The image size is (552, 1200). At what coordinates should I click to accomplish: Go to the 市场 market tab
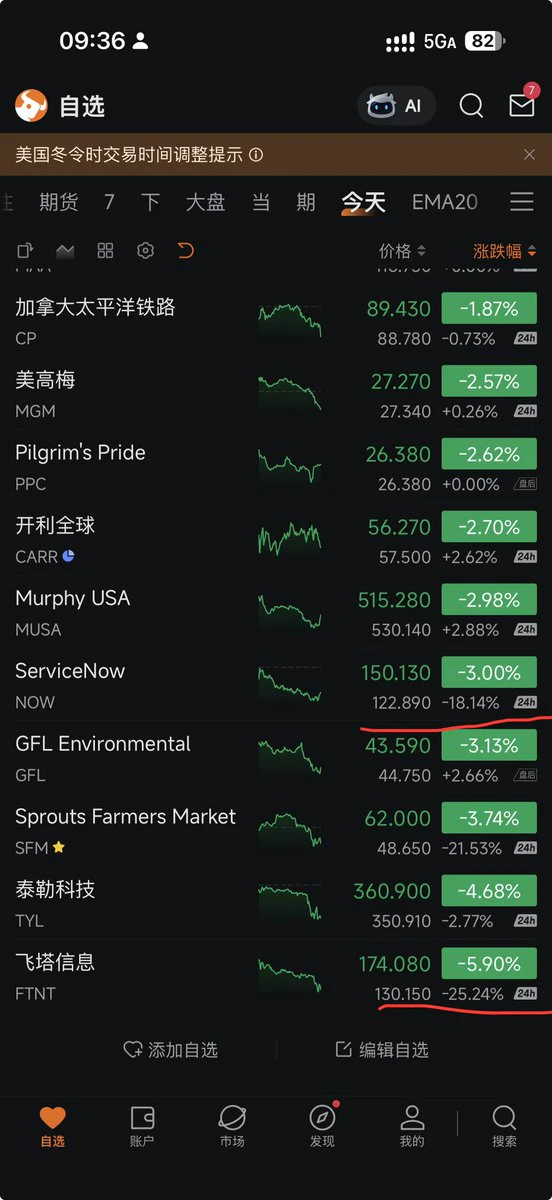click(232, 1126)
